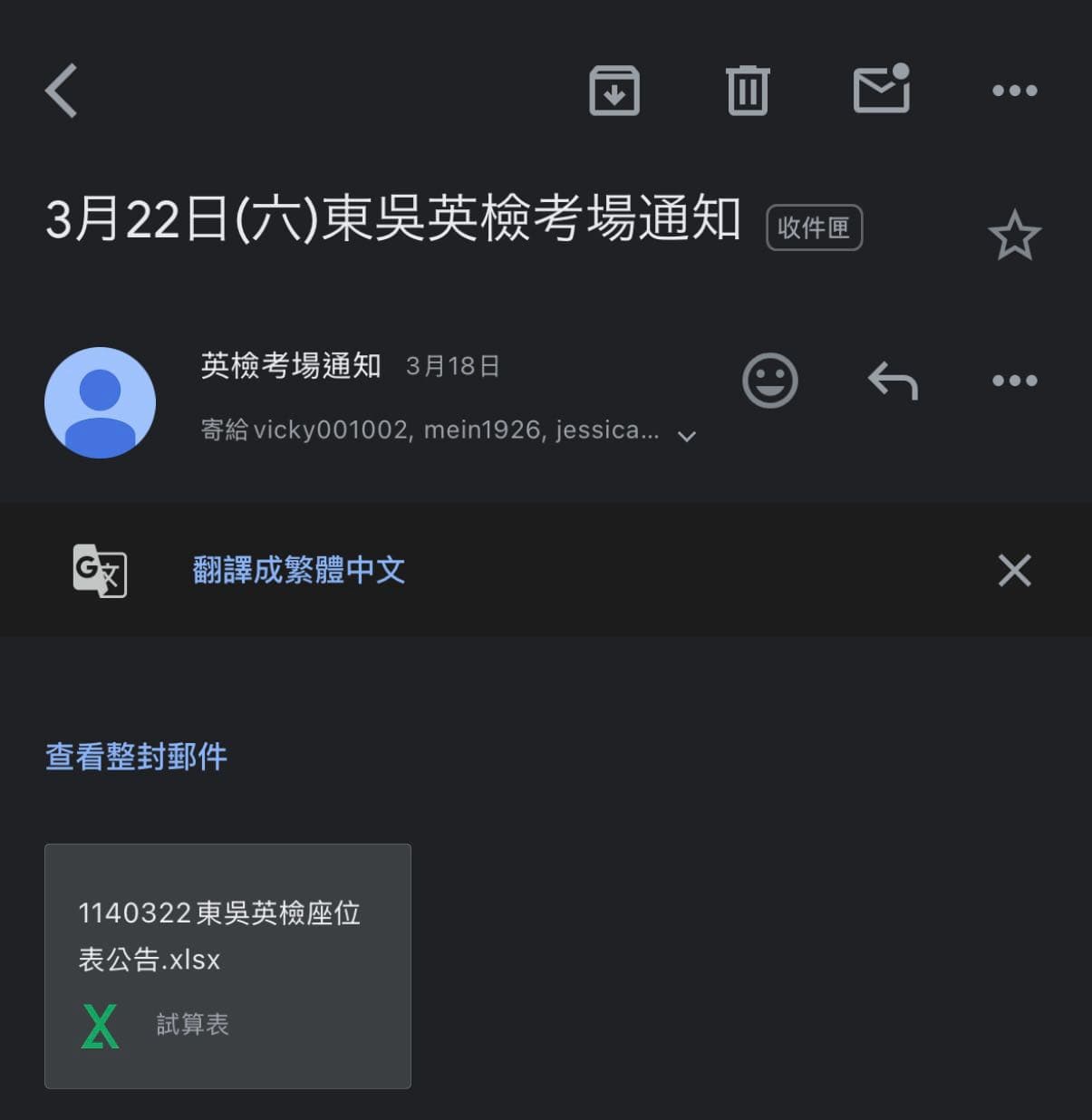The image size is (1092, 1120).
Task: Tap the 收件匣 label chip
Action: coord(814,227)
